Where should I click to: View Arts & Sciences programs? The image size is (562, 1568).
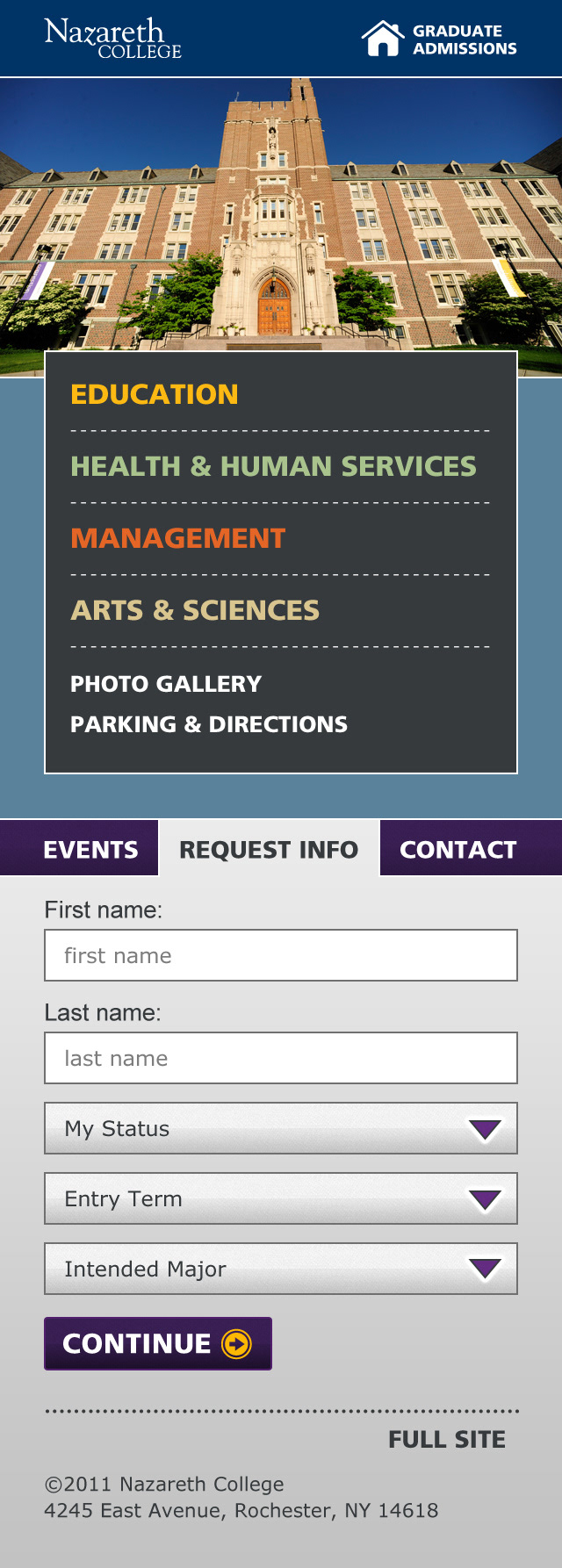pos(195,610)
